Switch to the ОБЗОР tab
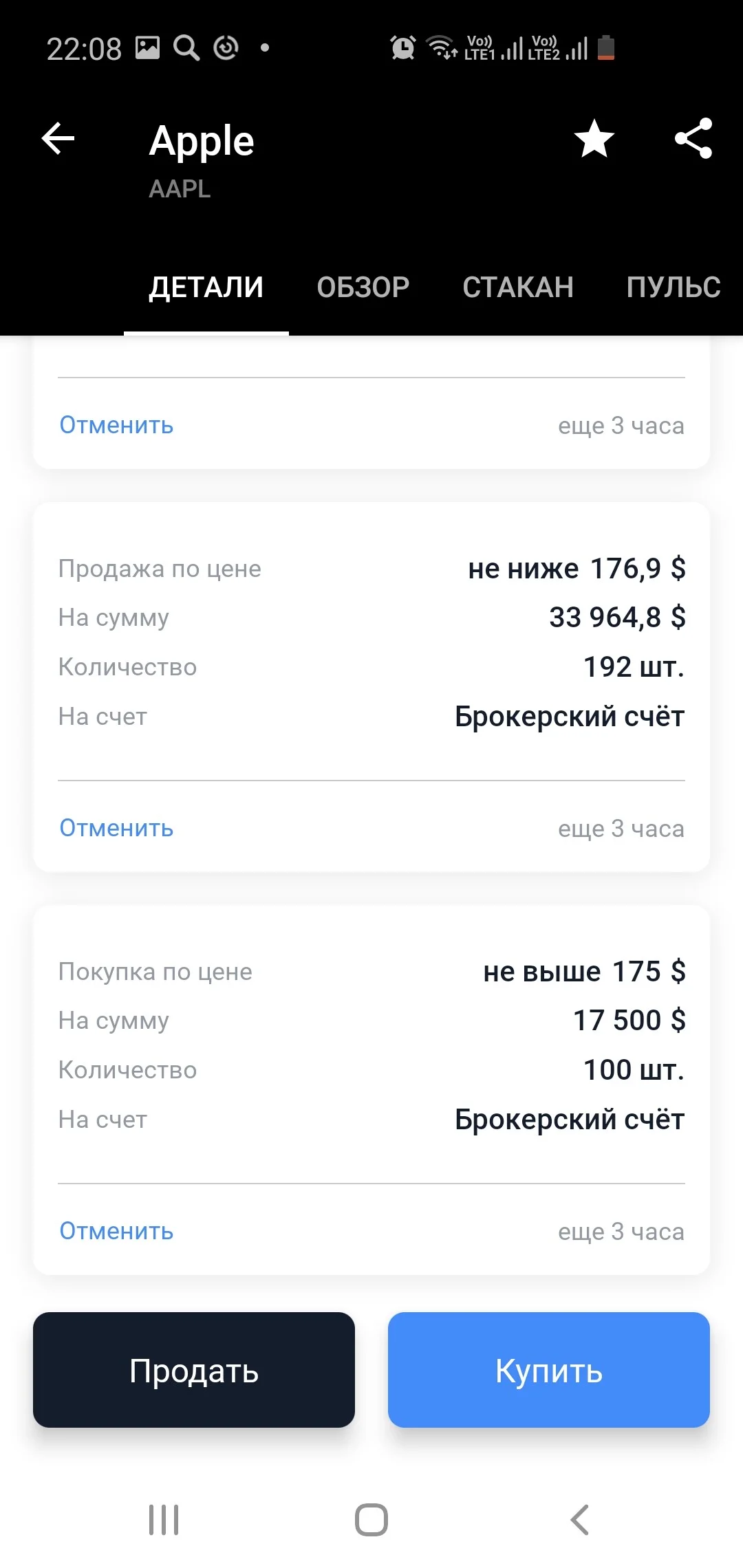 (x=363, y=287)
